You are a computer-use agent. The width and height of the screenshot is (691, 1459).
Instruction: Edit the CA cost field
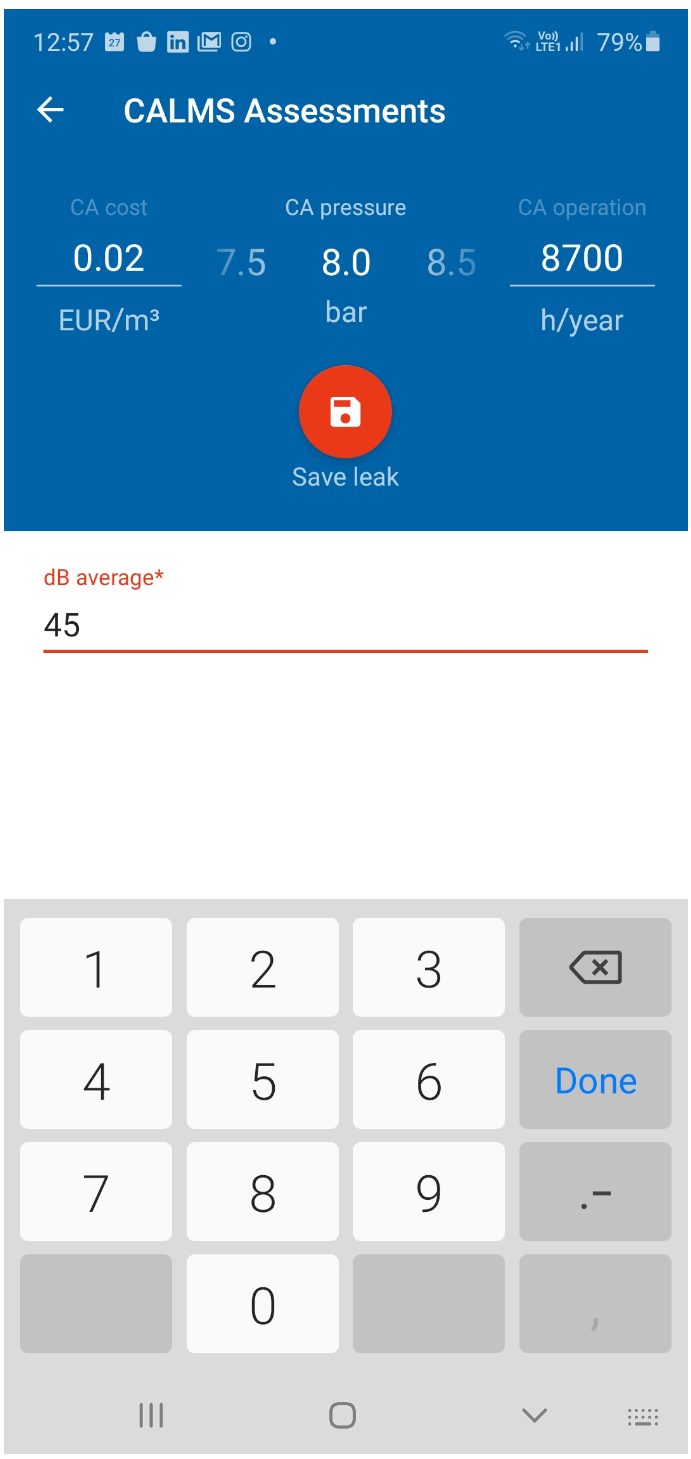[109, 259]
